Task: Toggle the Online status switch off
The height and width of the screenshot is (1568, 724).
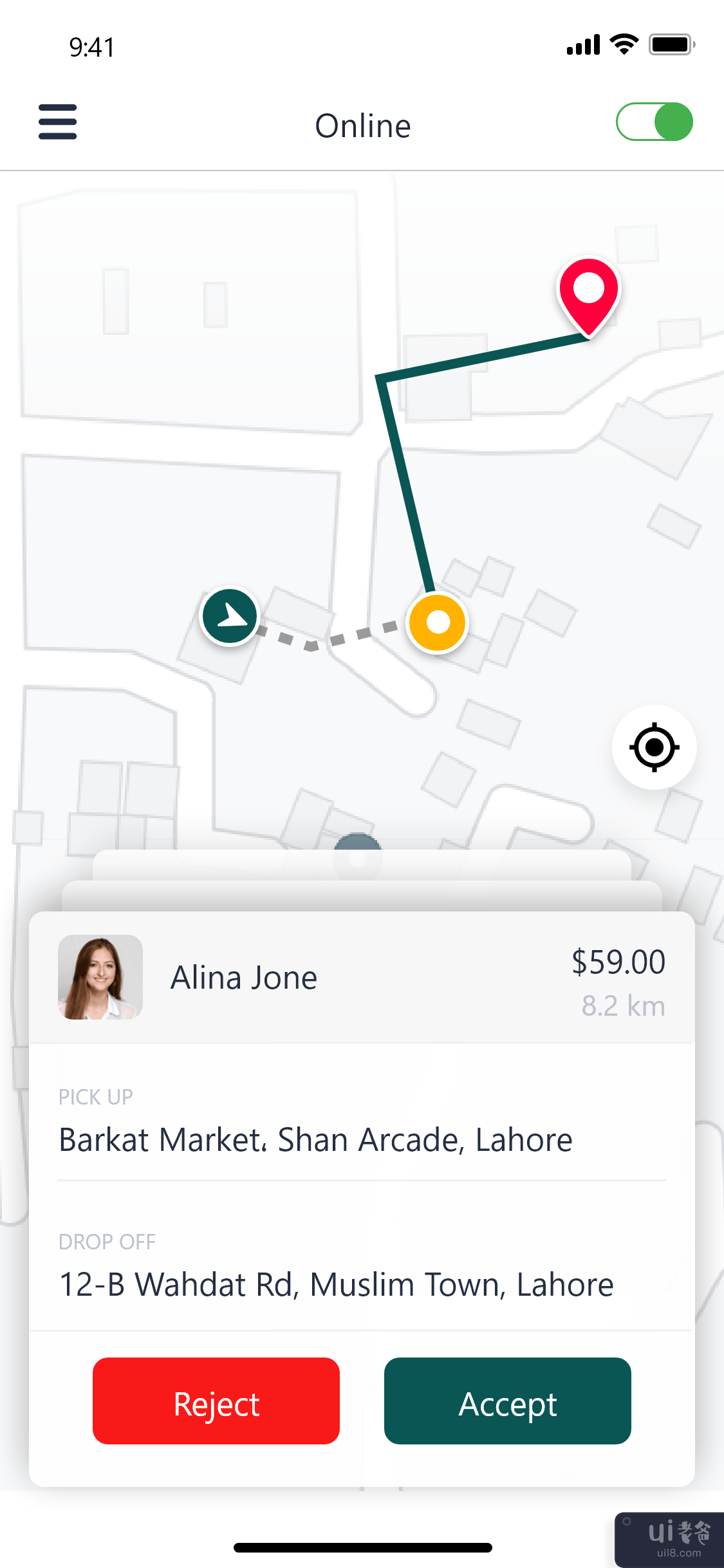Action: click(x=654, y=122)
